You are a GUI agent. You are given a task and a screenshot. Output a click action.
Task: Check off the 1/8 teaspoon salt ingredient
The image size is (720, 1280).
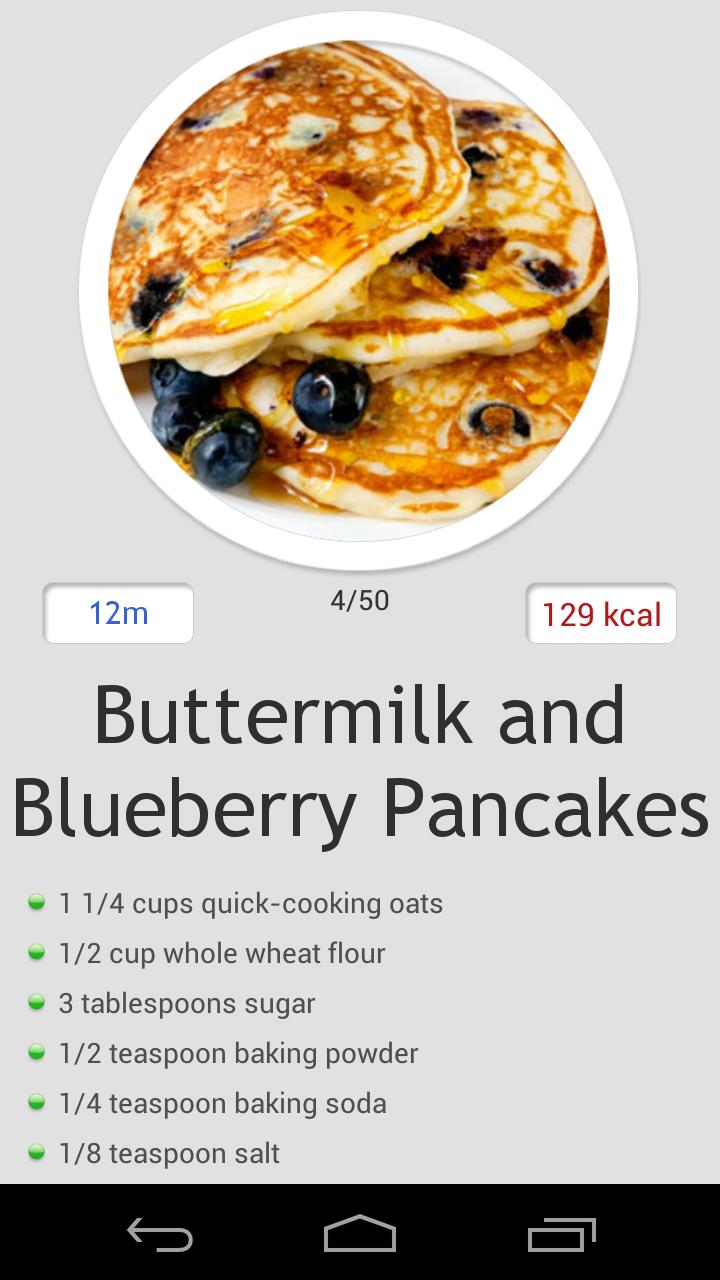click(168, 1152)
